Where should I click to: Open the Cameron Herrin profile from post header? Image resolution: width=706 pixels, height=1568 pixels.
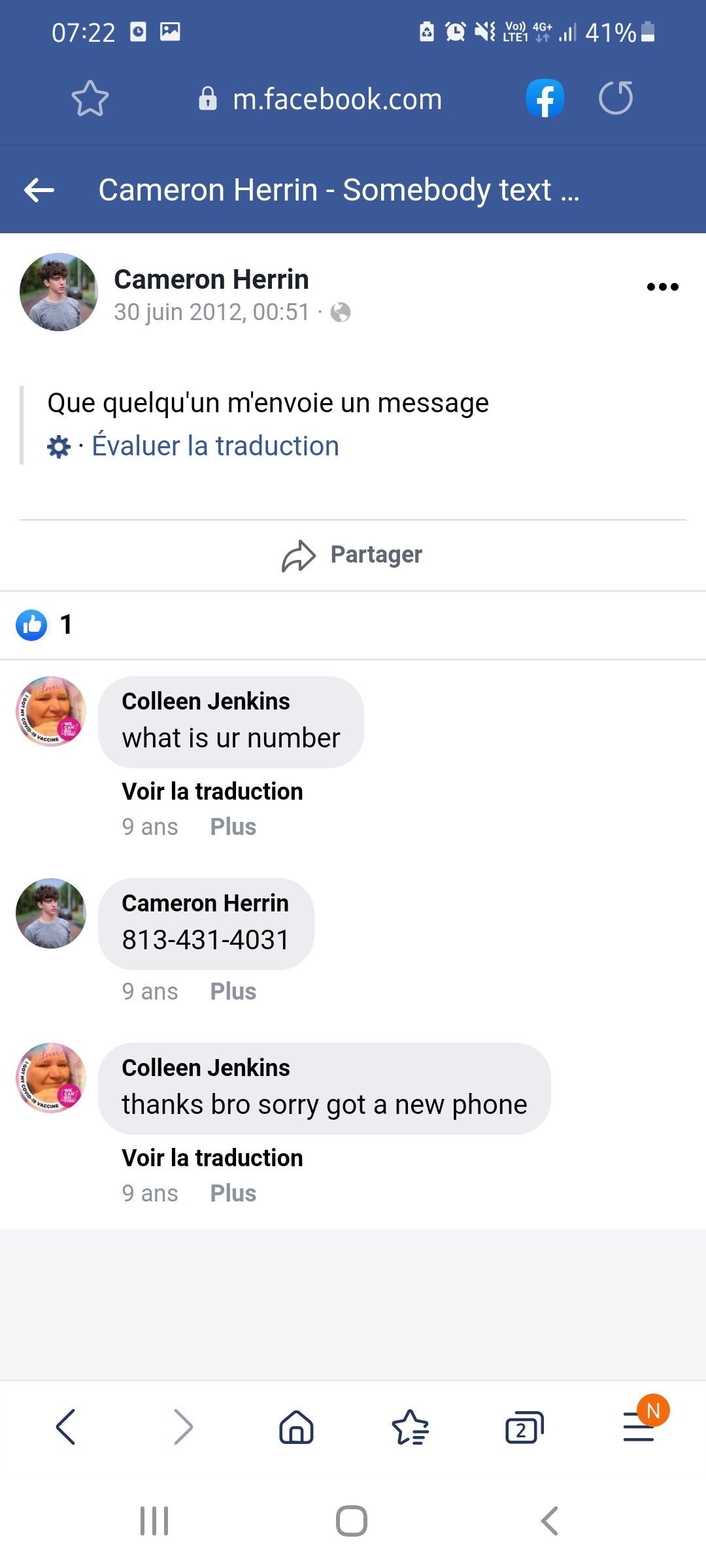pyautogui.click(x=211, y=279)
